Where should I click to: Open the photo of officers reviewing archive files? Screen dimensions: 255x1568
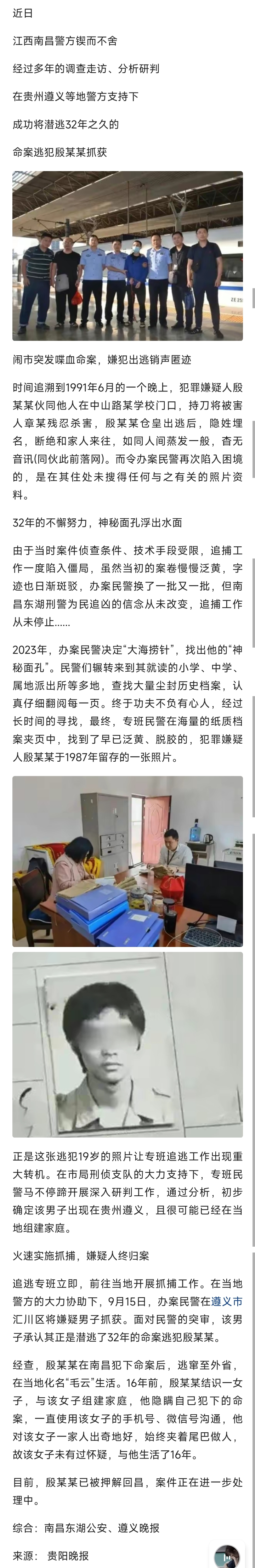(127, 861)
